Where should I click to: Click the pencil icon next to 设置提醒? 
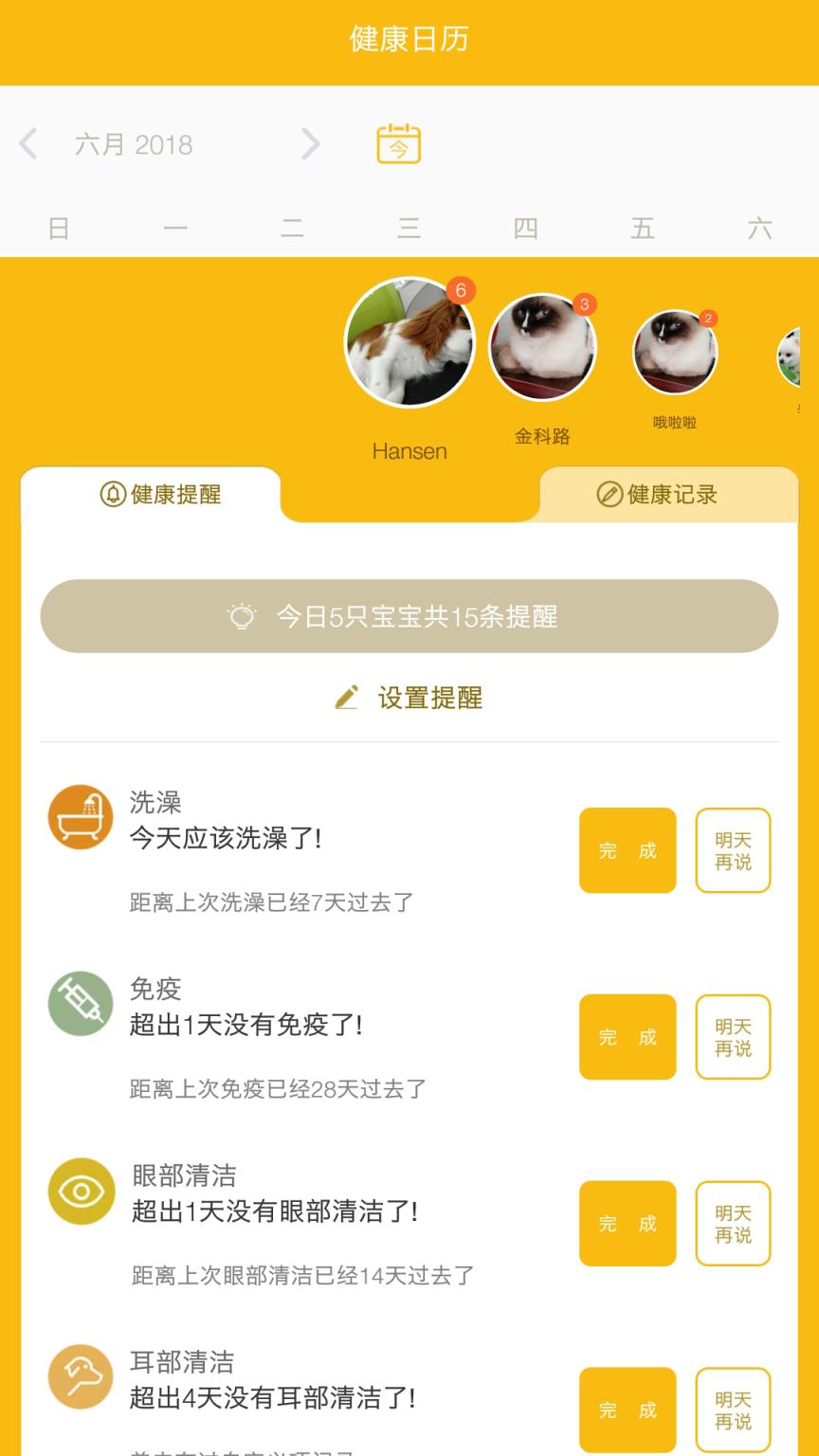[345, 699]
